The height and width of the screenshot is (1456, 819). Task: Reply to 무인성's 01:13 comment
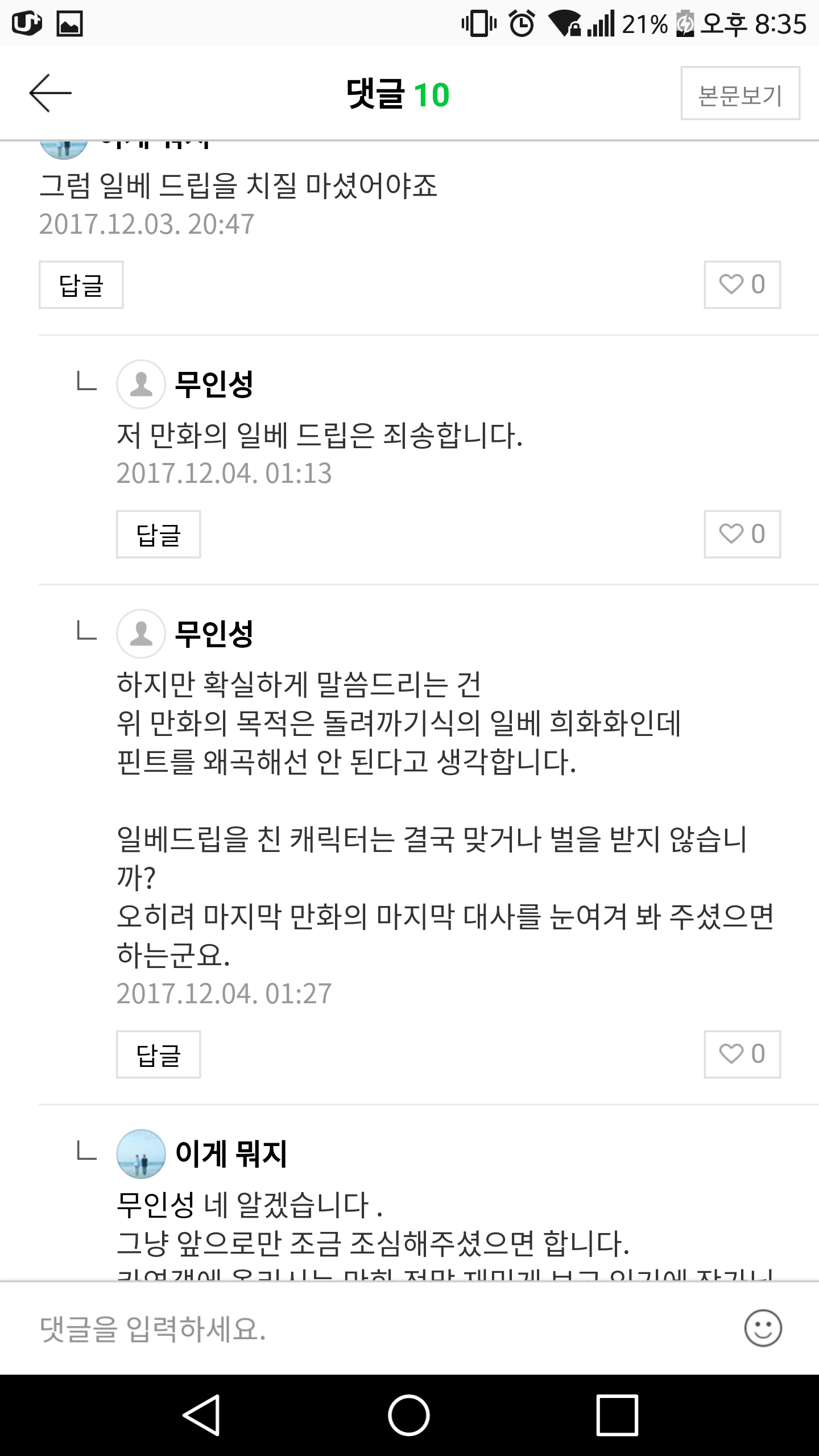tap(158, 534)
